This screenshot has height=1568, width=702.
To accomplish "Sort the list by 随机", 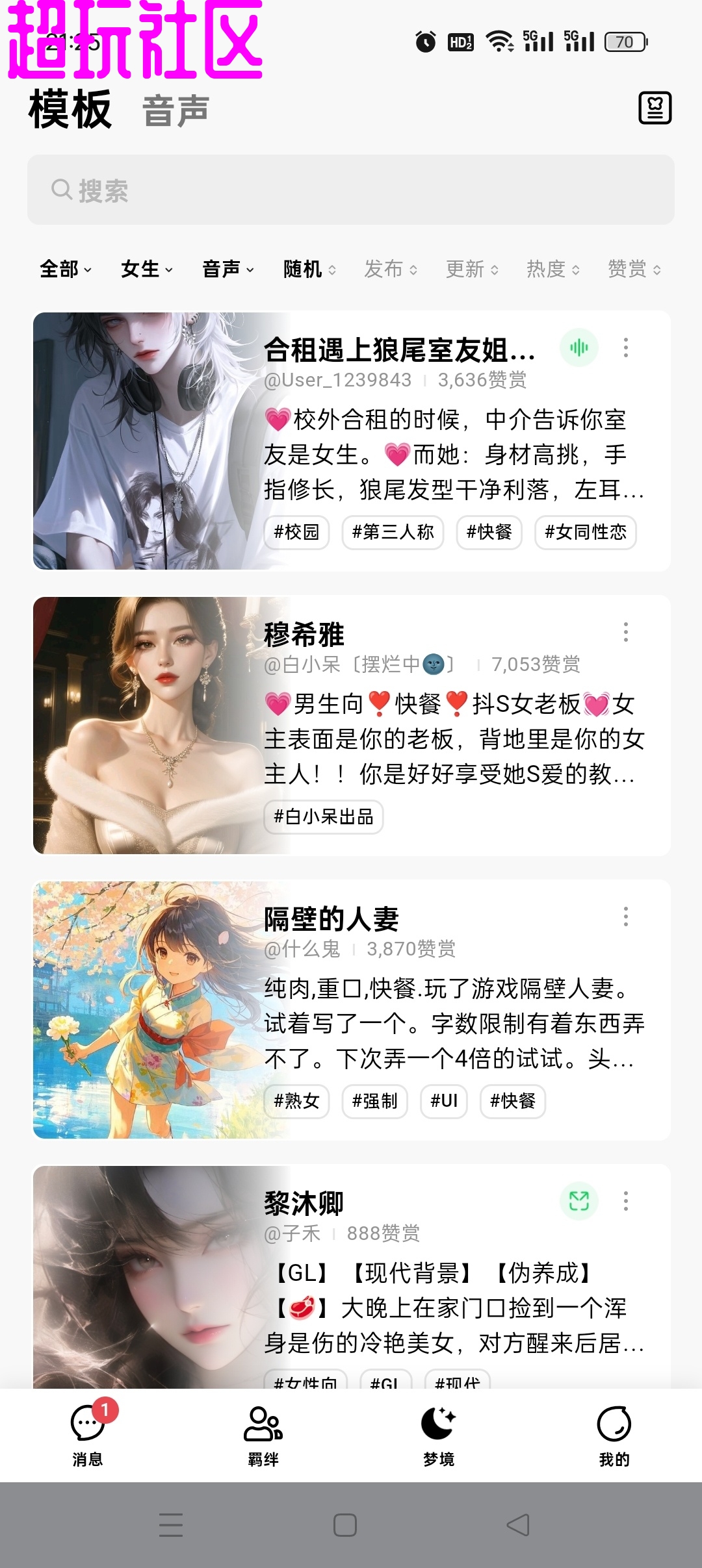I will point(309,269).
